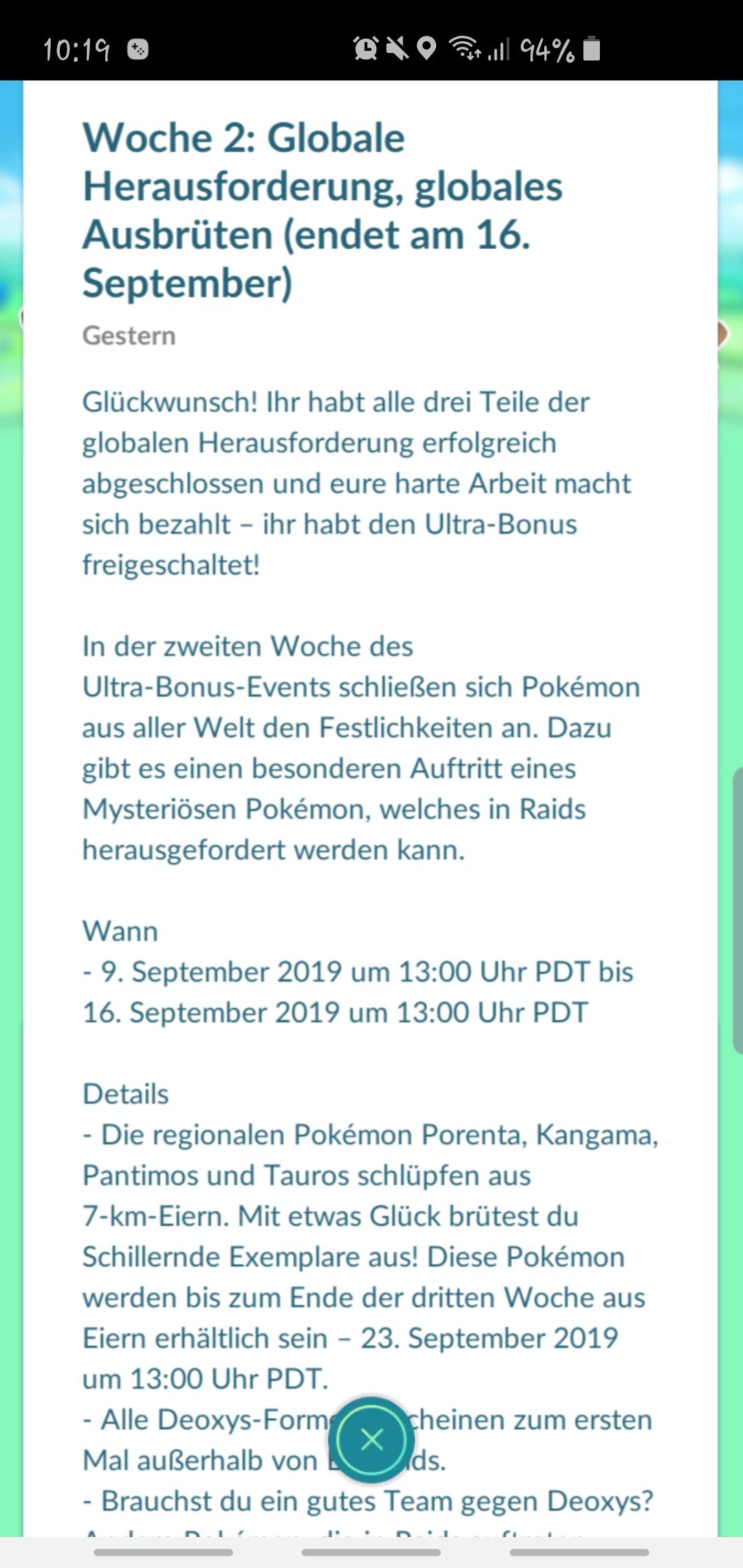The image size is (743, 1568).
Task: Close the news article with the X button
Action: pyautogui.click(x=371, y=1439)
